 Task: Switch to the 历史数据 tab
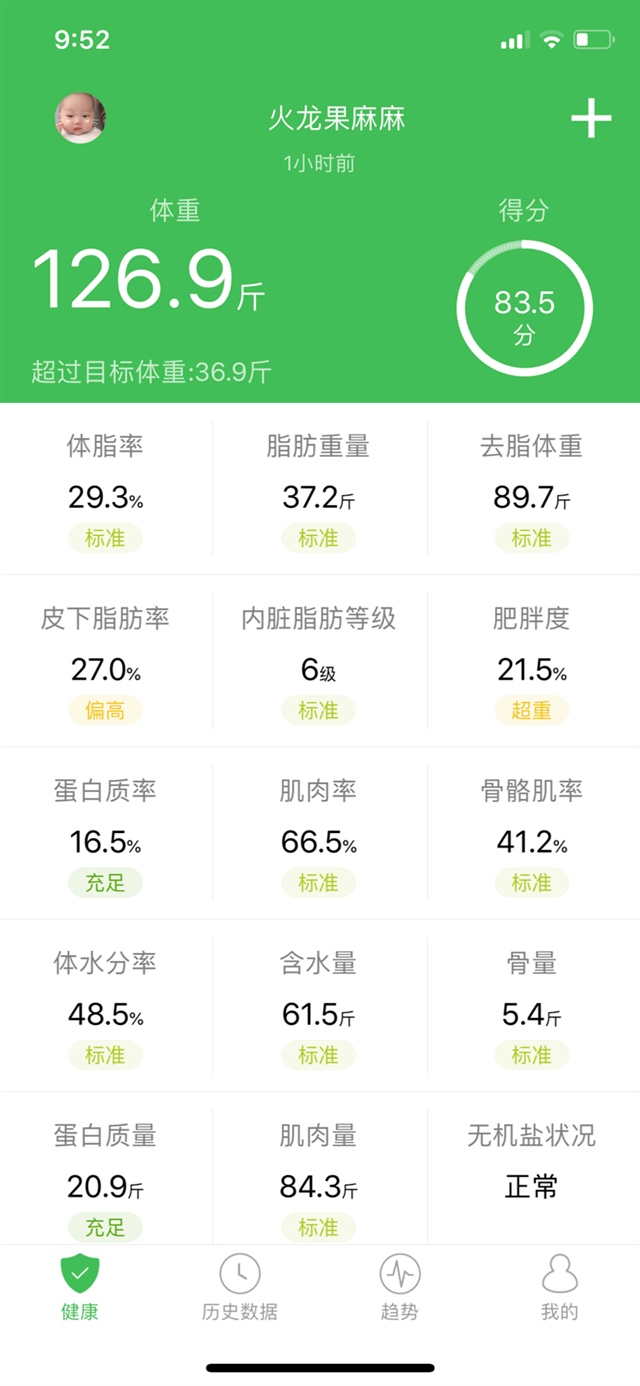tap(240, 1288)
